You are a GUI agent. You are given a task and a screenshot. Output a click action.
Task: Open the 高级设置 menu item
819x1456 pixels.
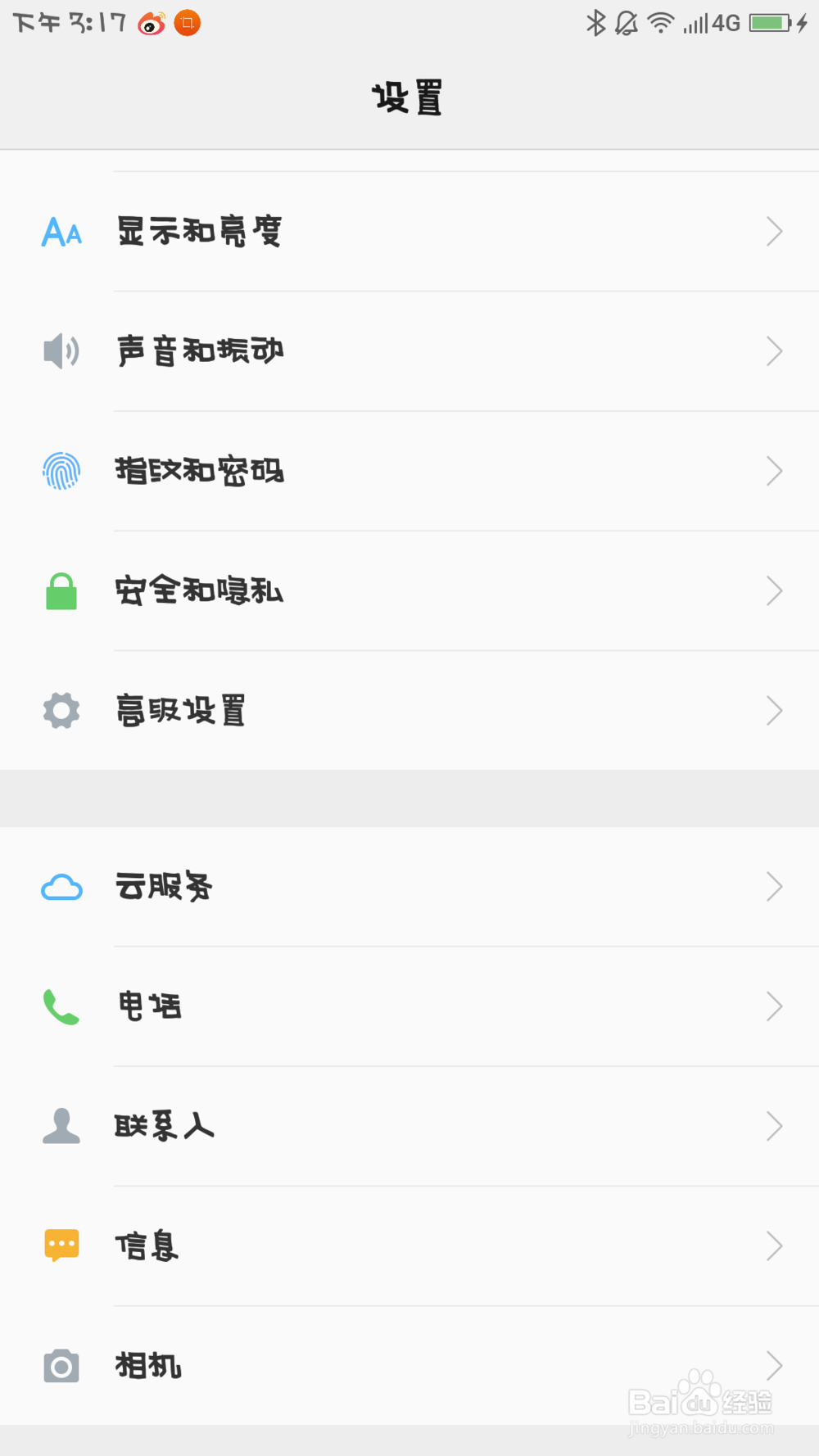click(x=409, y=710)
